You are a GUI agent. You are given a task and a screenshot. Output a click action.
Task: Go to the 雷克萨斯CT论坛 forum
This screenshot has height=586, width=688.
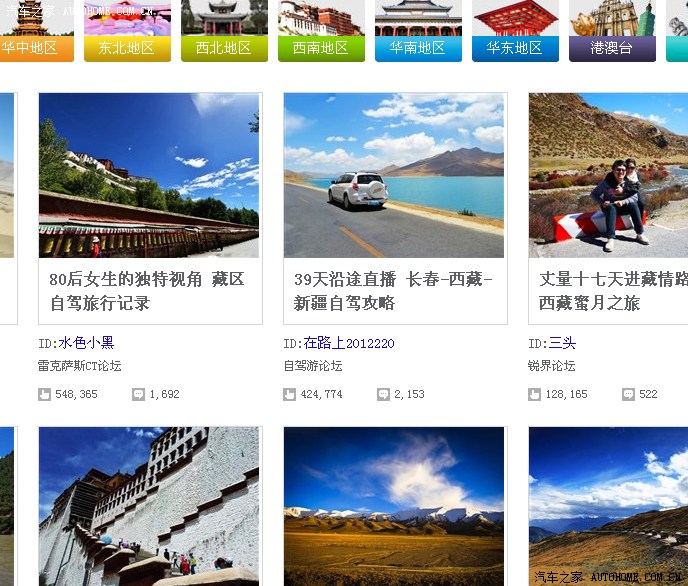coord(79,366)
